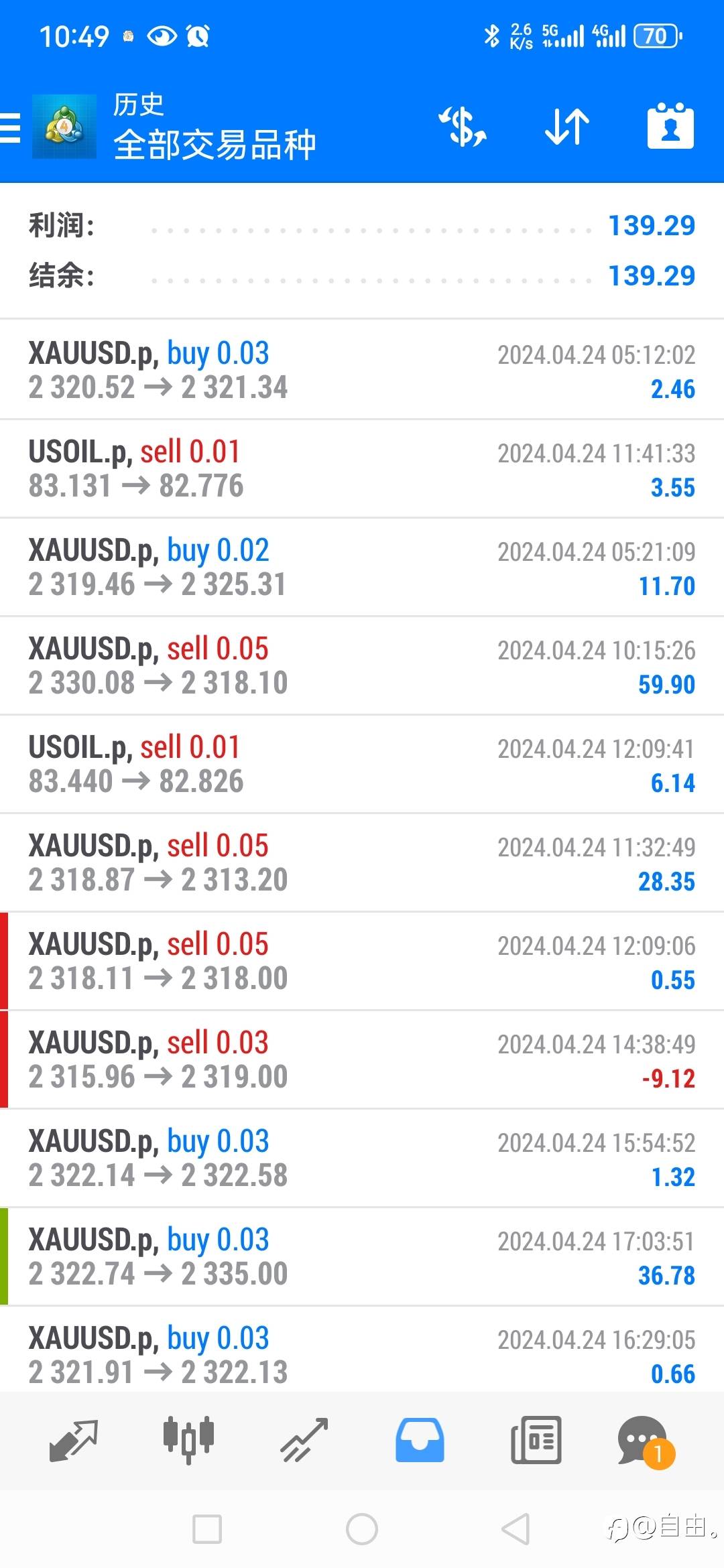Open USOIL.p sell trade with 6.14 profit
Screen dimensions: 724x1568
(x=362, y=764)
